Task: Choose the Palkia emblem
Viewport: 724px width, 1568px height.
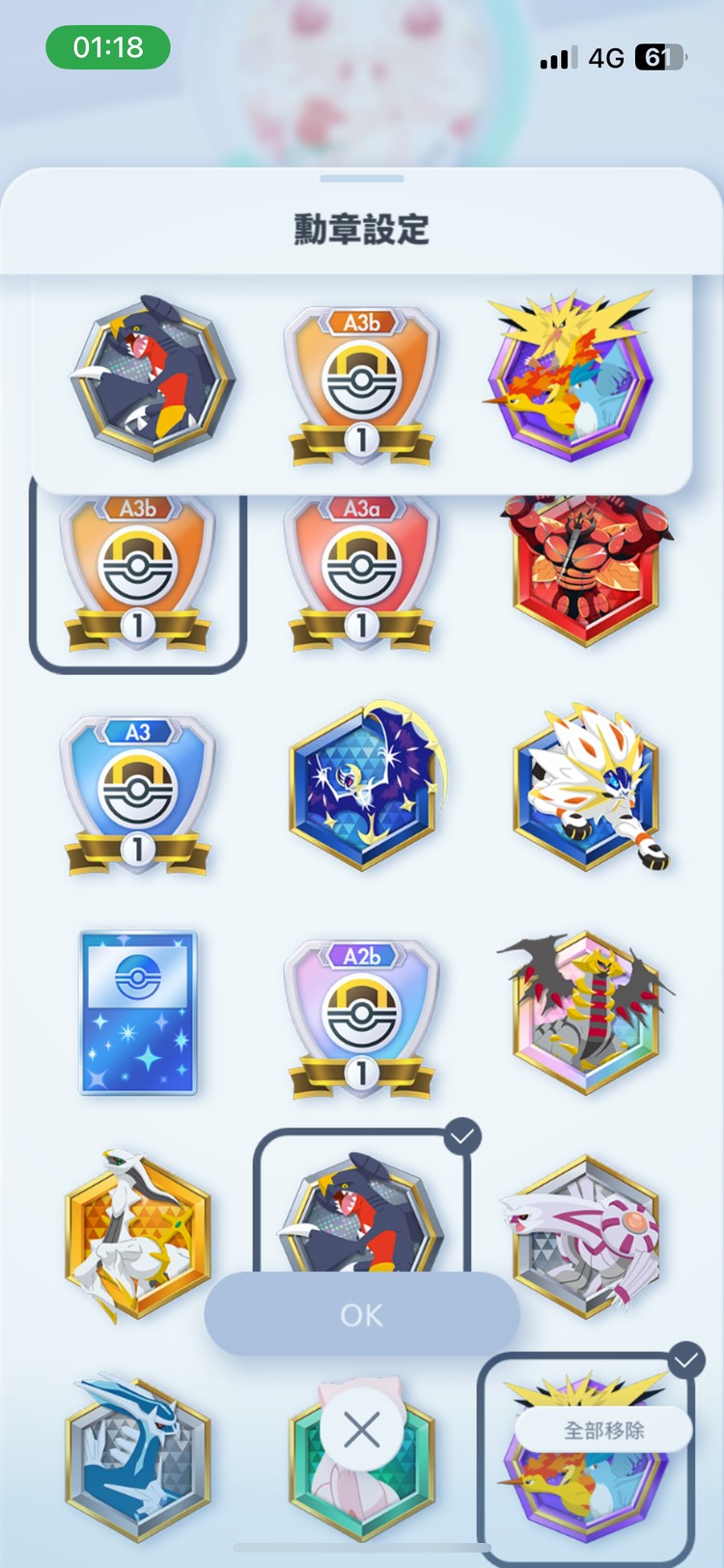Action: [586, 1234]
